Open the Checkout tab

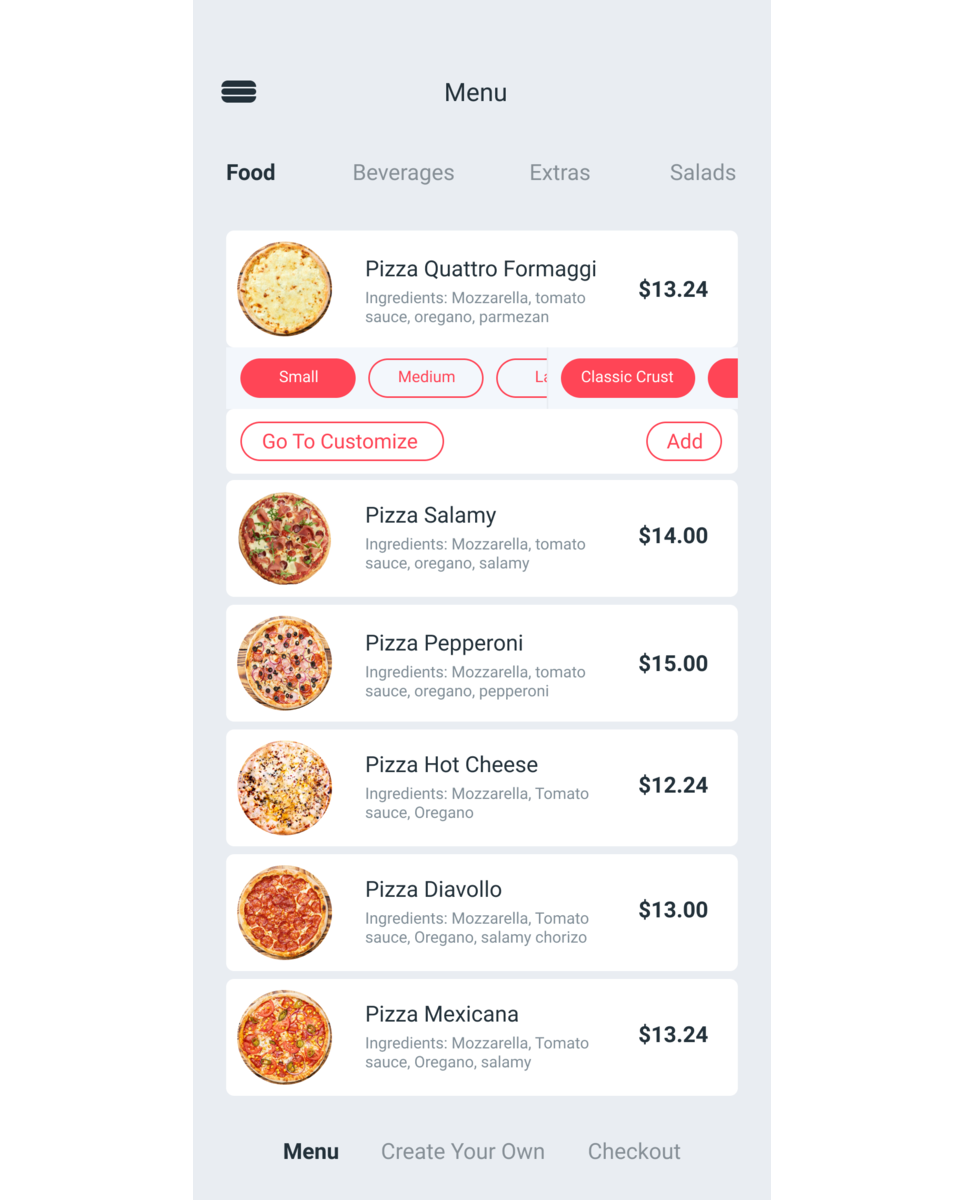(x=634, y=1151)
